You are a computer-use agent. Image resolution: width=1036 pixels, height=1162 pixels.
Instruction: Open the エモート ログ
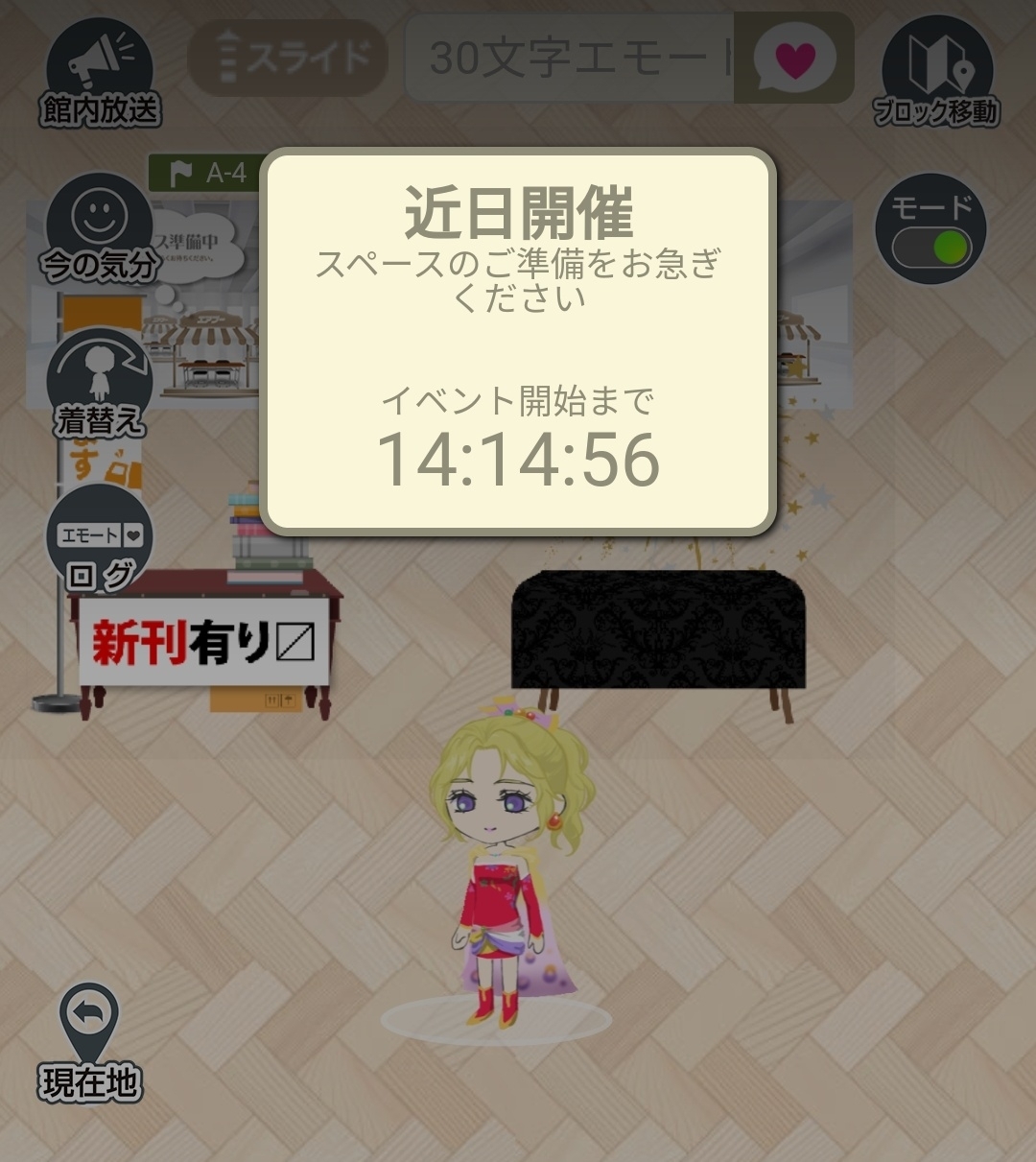99,542
